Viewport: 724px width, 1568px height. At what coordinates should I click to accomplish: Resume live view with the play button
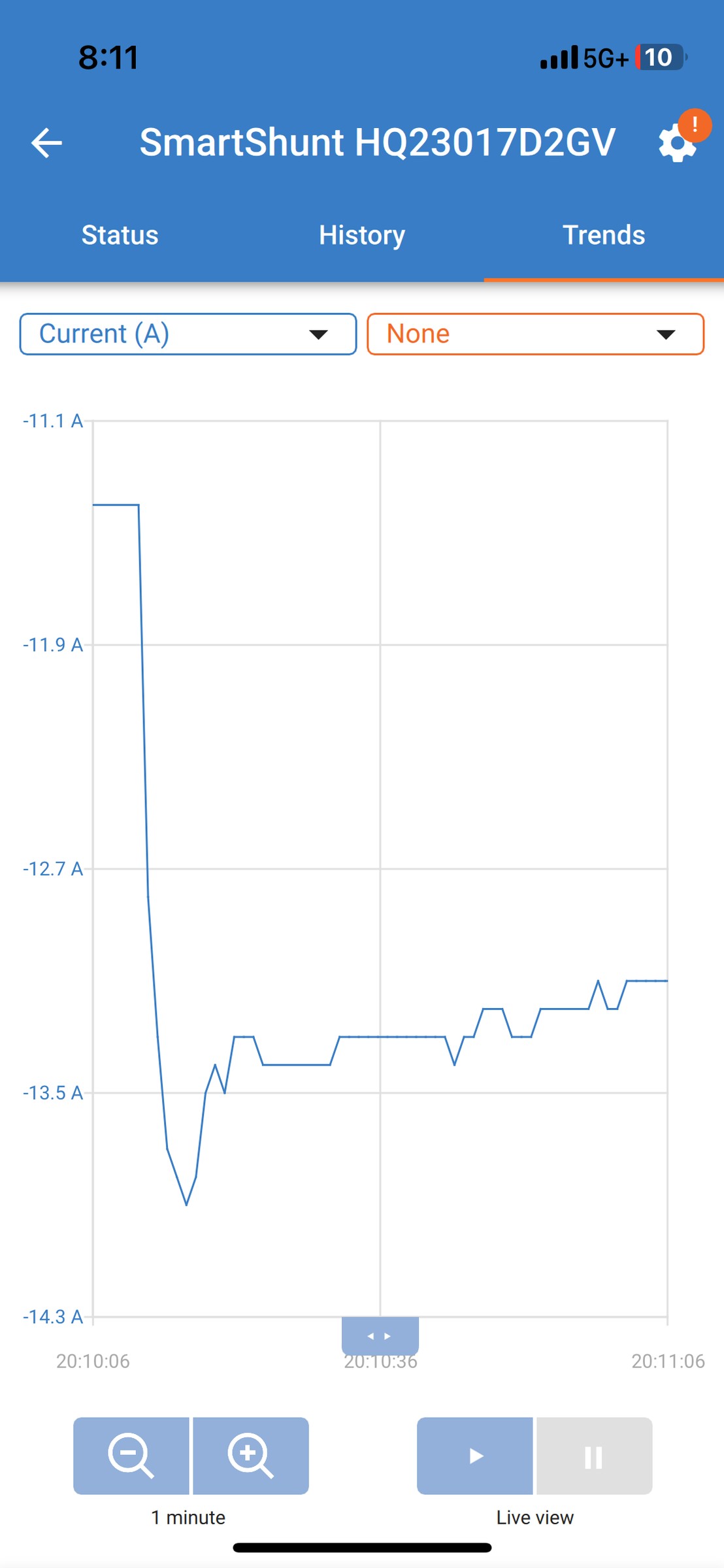475,1456
